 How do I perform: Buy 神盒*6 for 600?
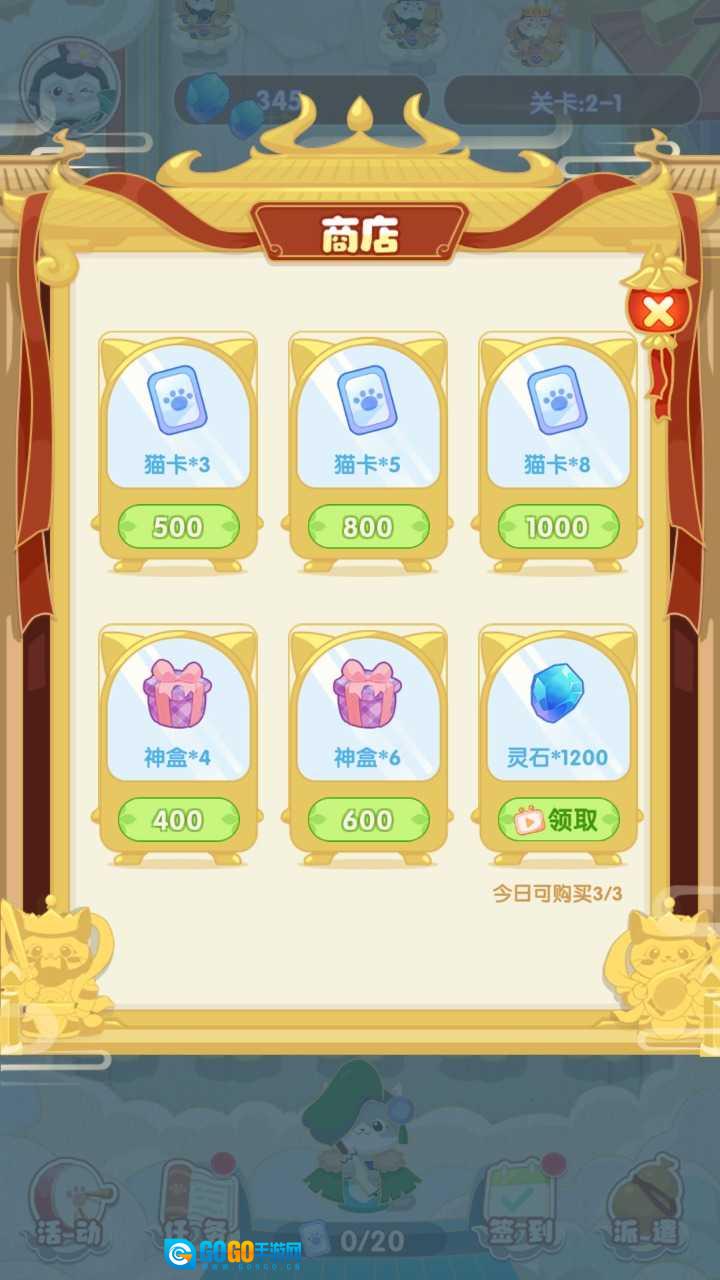368,820
